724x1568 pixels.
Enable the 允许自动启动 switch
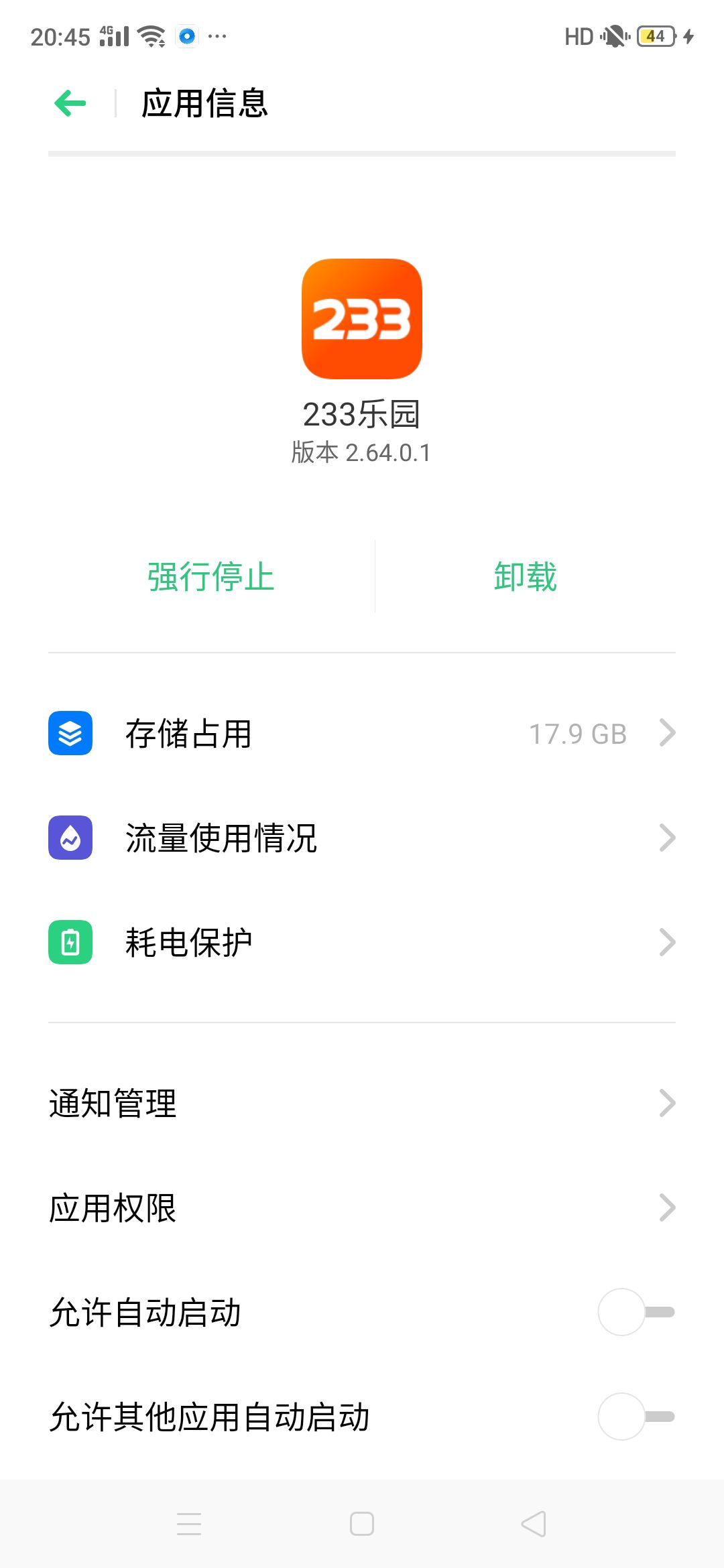pyautogui.click(x=636, y=1312)
